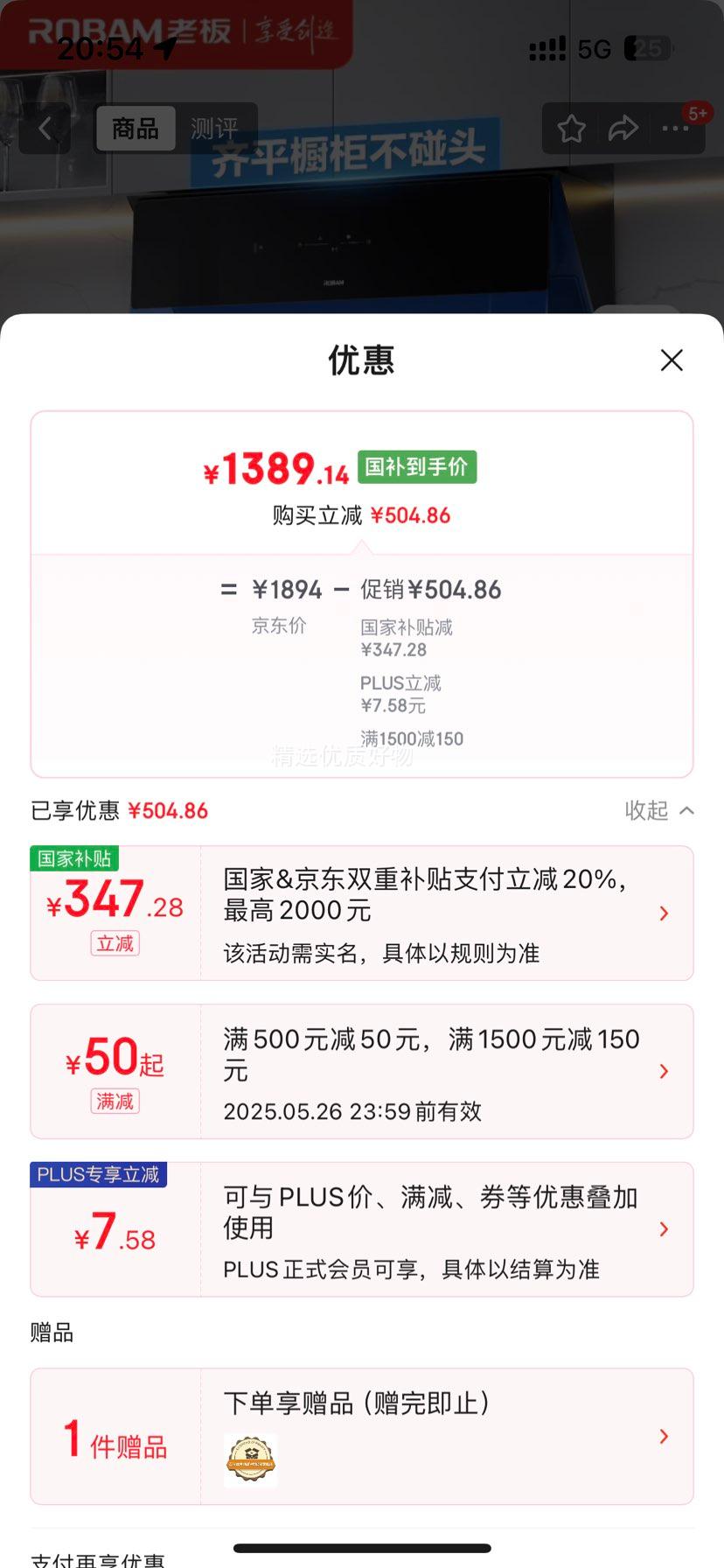Close the 优惠 discount sheet
The image size is (724, 1568).
pos(672,360)
